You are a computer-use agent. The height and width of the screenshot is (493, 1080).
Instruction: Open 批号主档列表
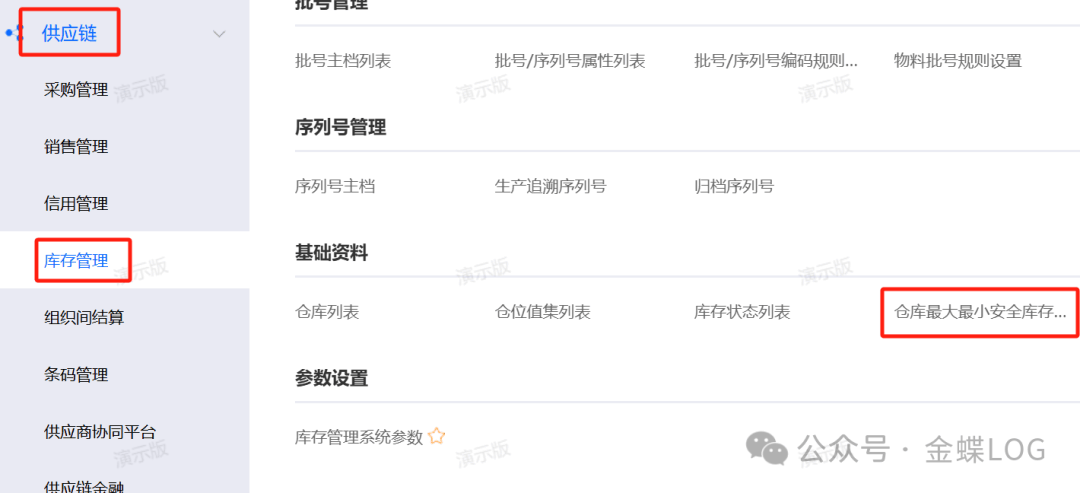click(343, 61)
